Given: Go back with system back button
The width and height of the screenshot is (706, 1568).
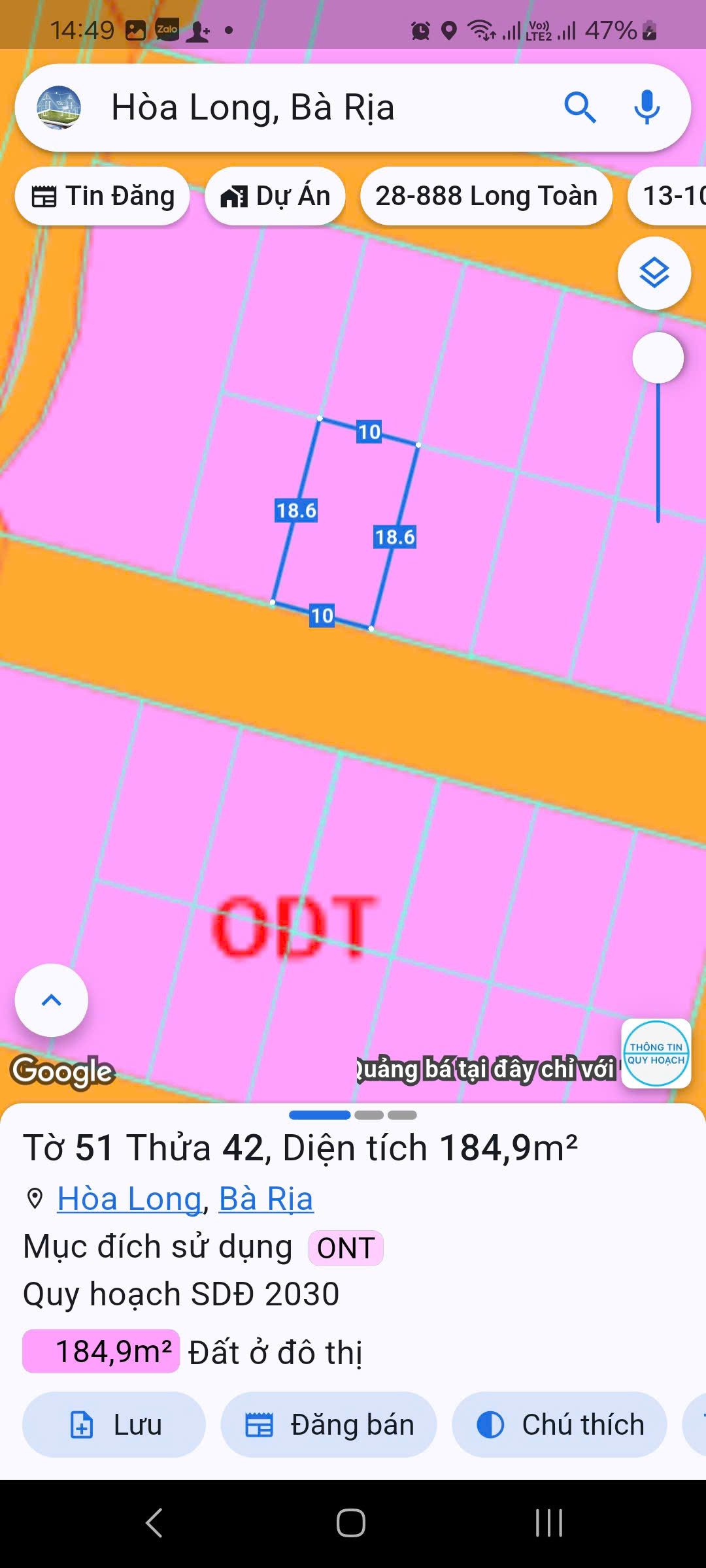Looking at the screenshot, I should pyautogui.click(x=154, y=1523).
